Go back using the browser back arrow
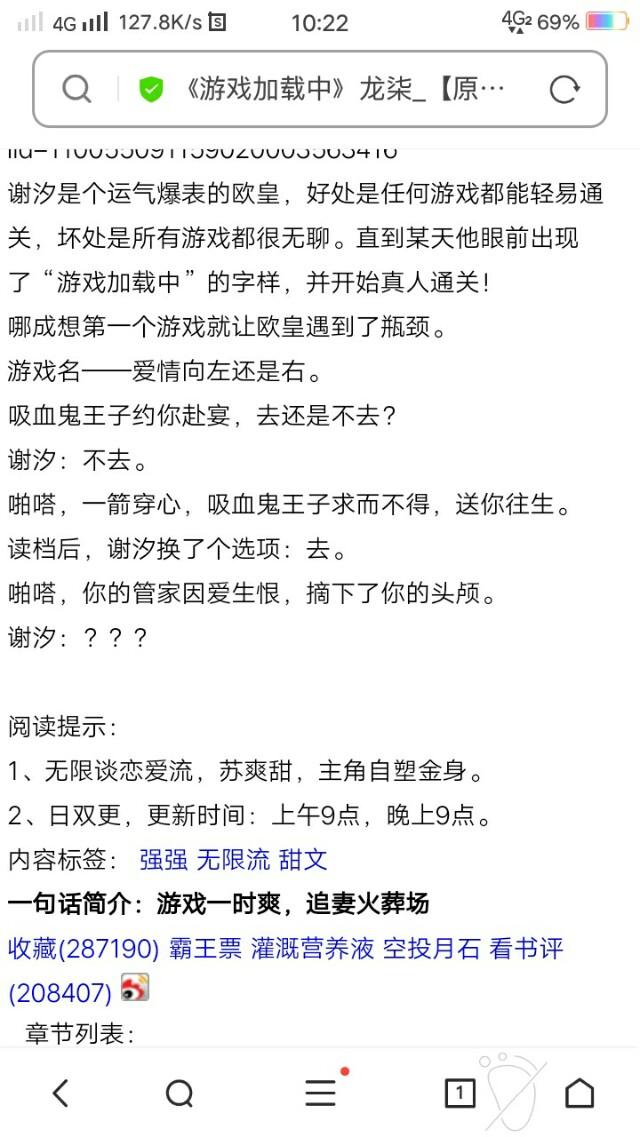 click(61, 1093)
